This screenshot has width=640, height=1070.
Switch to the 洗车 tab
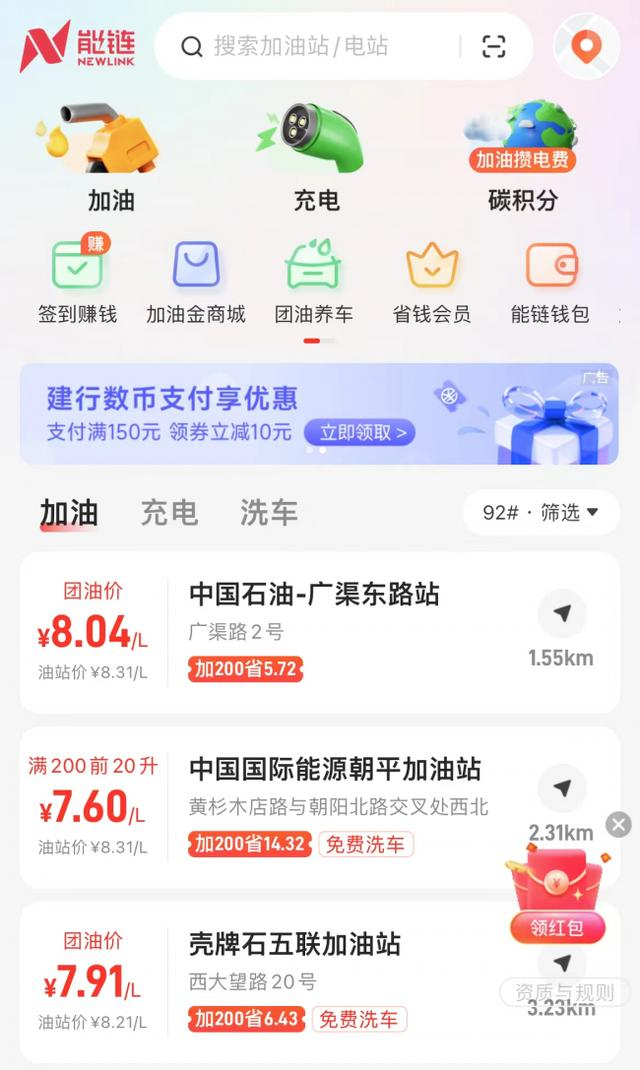coord(269,512)
